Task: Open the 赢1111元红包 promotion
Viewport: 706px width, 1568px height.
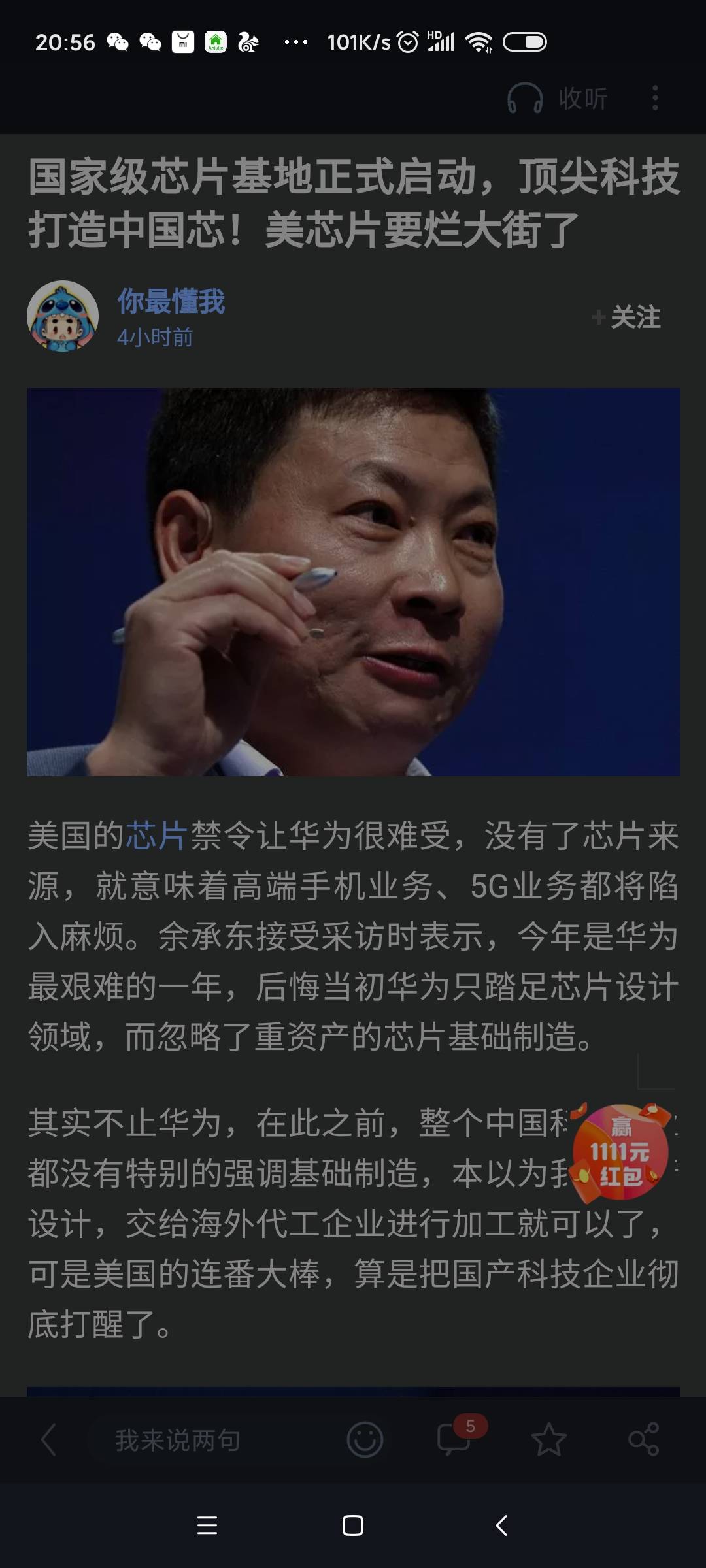Action: tap(620, 1152)
